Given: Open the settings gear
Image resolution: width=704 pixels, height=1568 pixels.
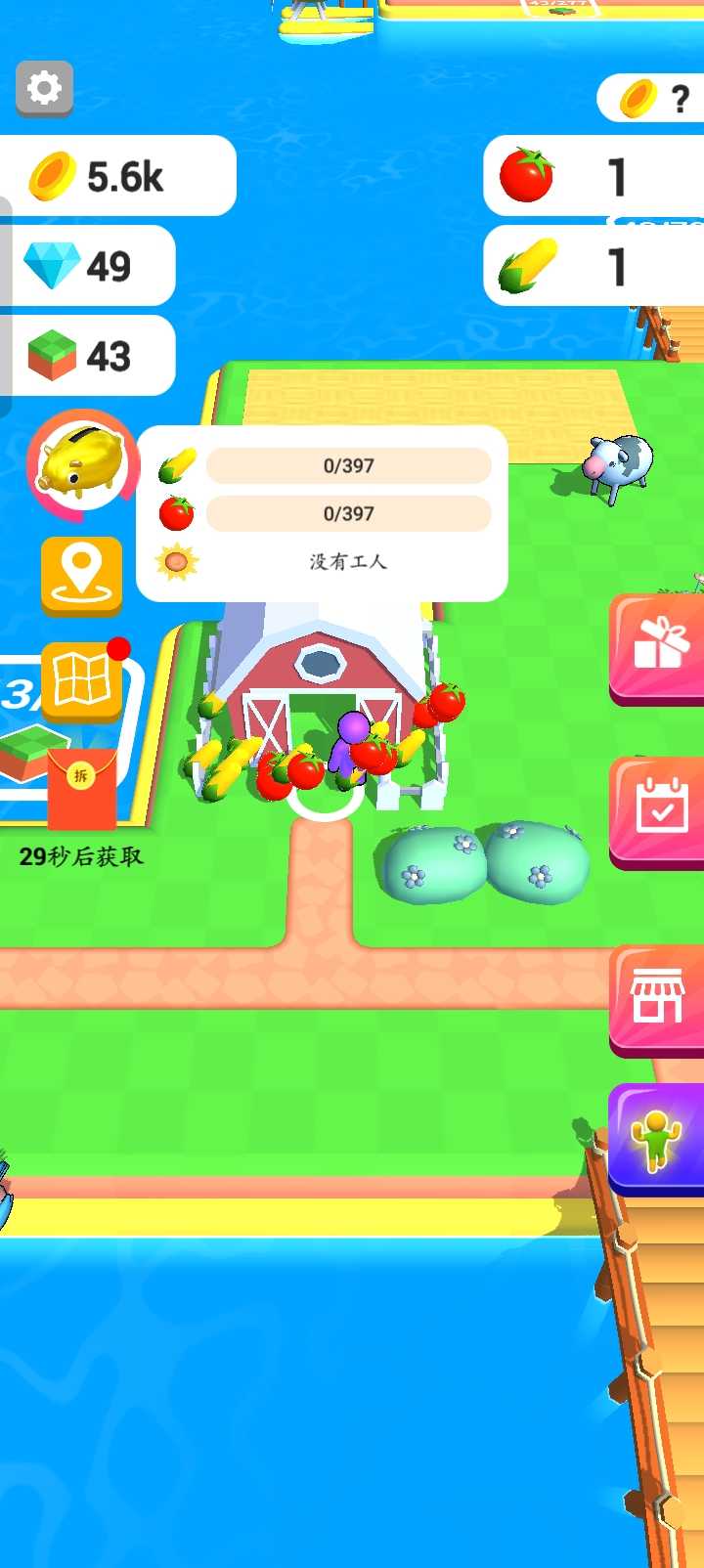Looking at the screenshot, I should click(44, 89).
